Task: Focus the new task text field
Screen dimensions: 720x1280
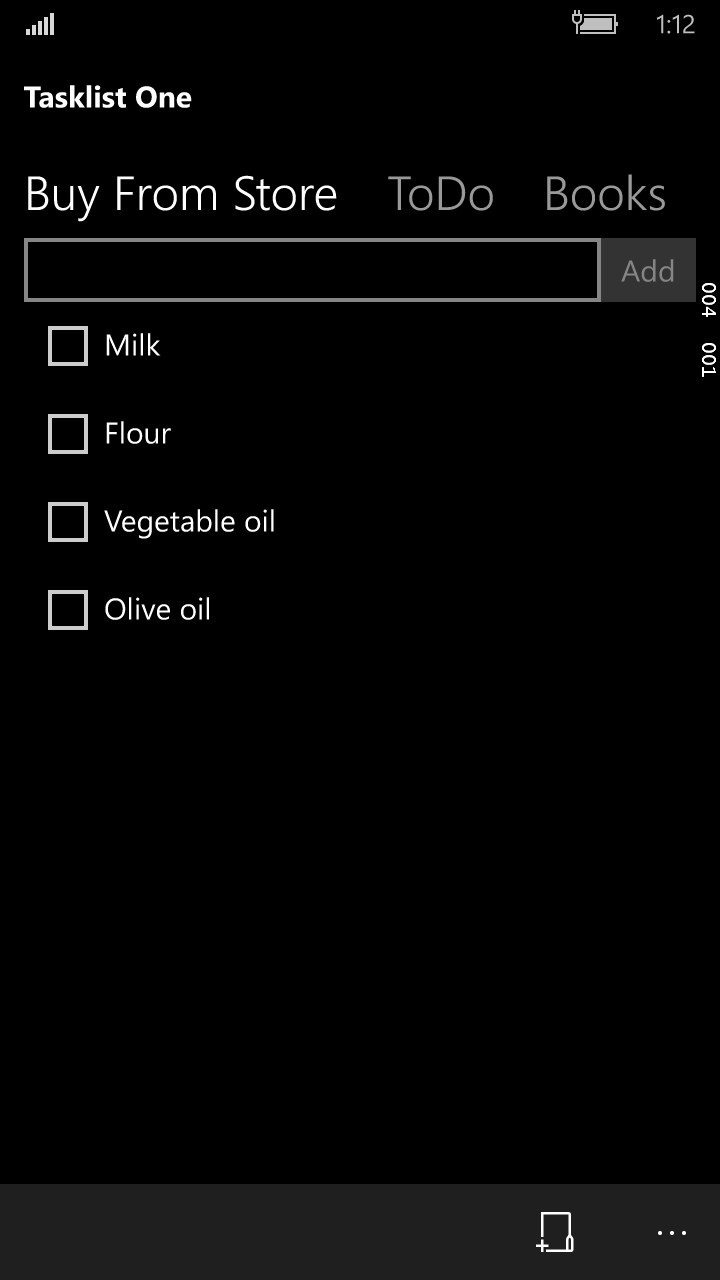Action: click(x=312, y=270)
